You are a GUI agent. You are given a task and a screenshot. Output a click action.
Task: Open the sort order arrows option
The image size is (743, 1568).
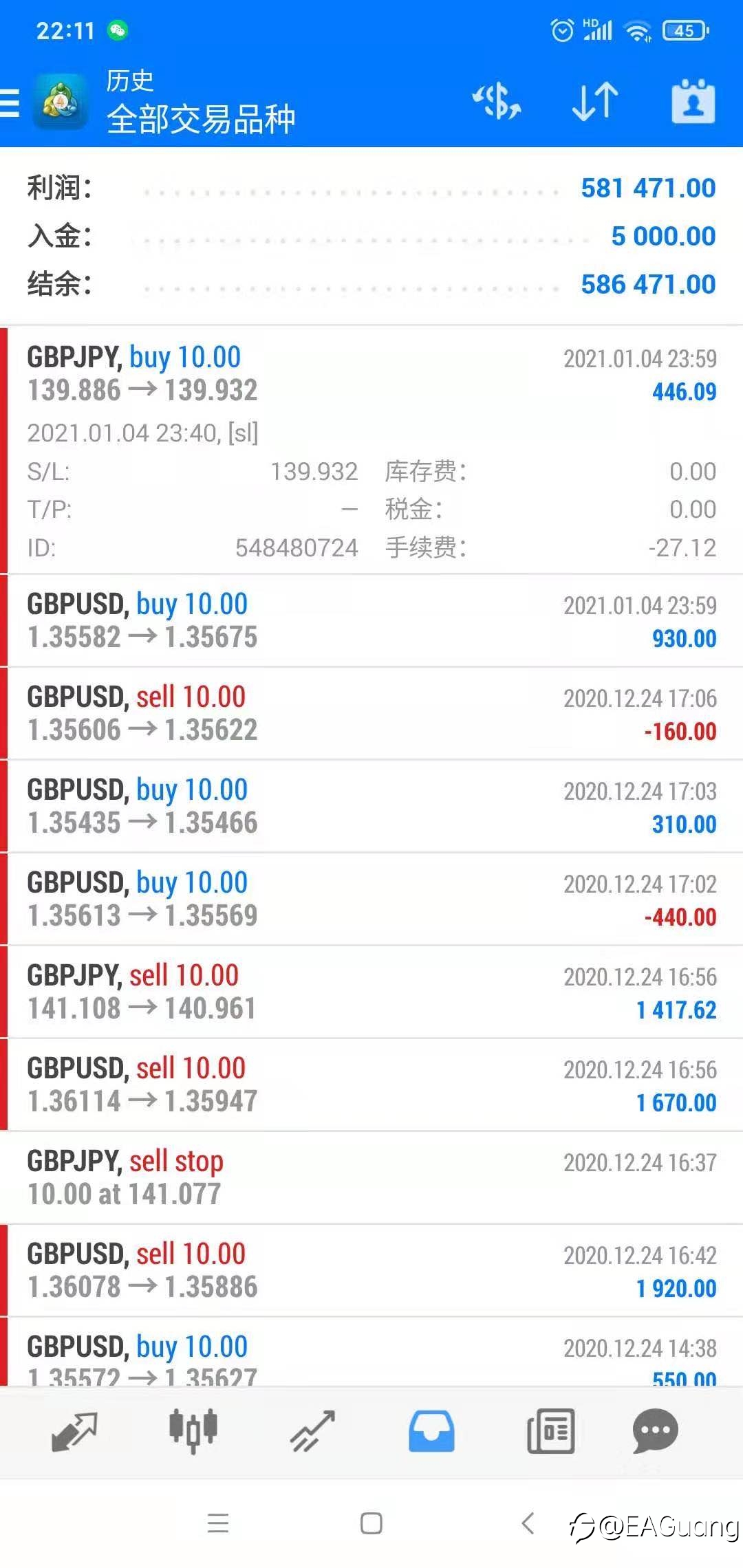click(x=595, y=102)
